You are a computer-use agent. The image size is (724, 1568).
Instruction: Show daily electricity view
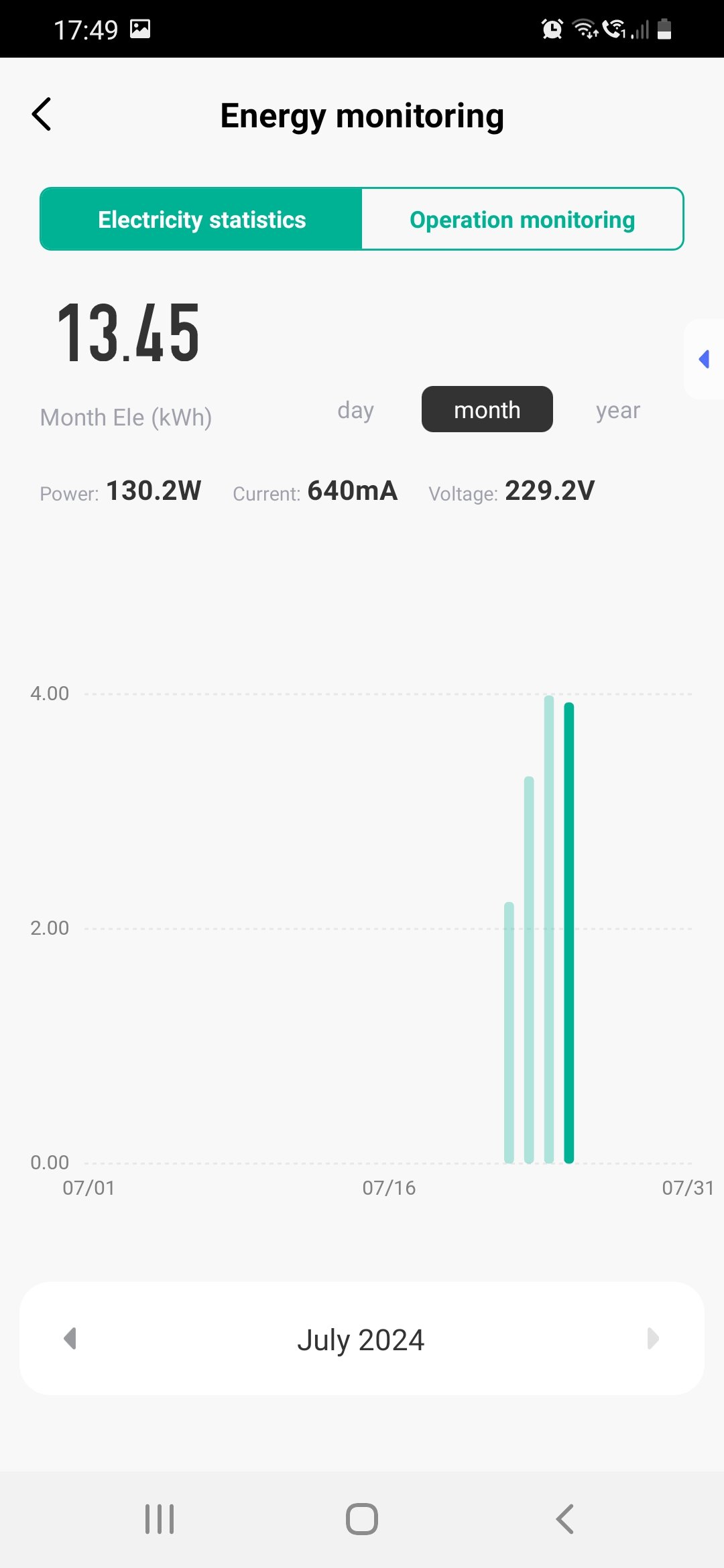click(x=355, y=410)
